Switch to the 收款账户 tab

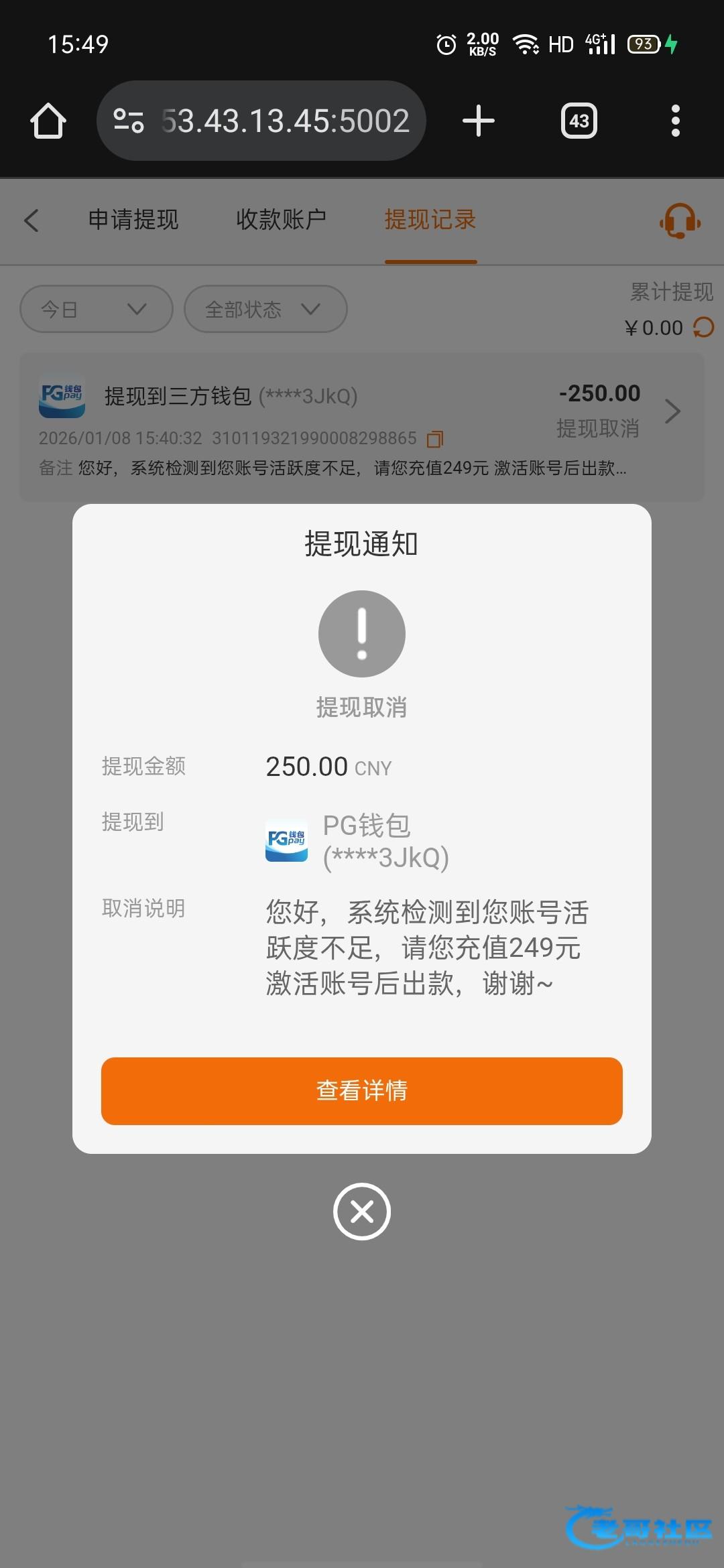pos(281,220)
